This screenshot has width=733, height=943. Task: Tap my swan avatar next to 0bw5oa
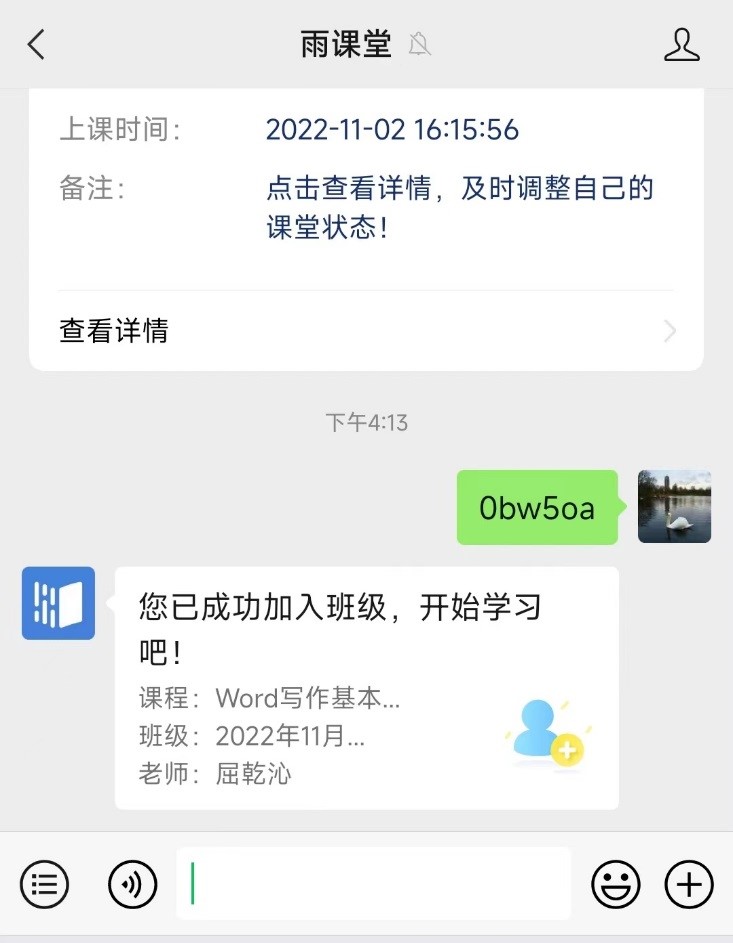pos(674,507)
